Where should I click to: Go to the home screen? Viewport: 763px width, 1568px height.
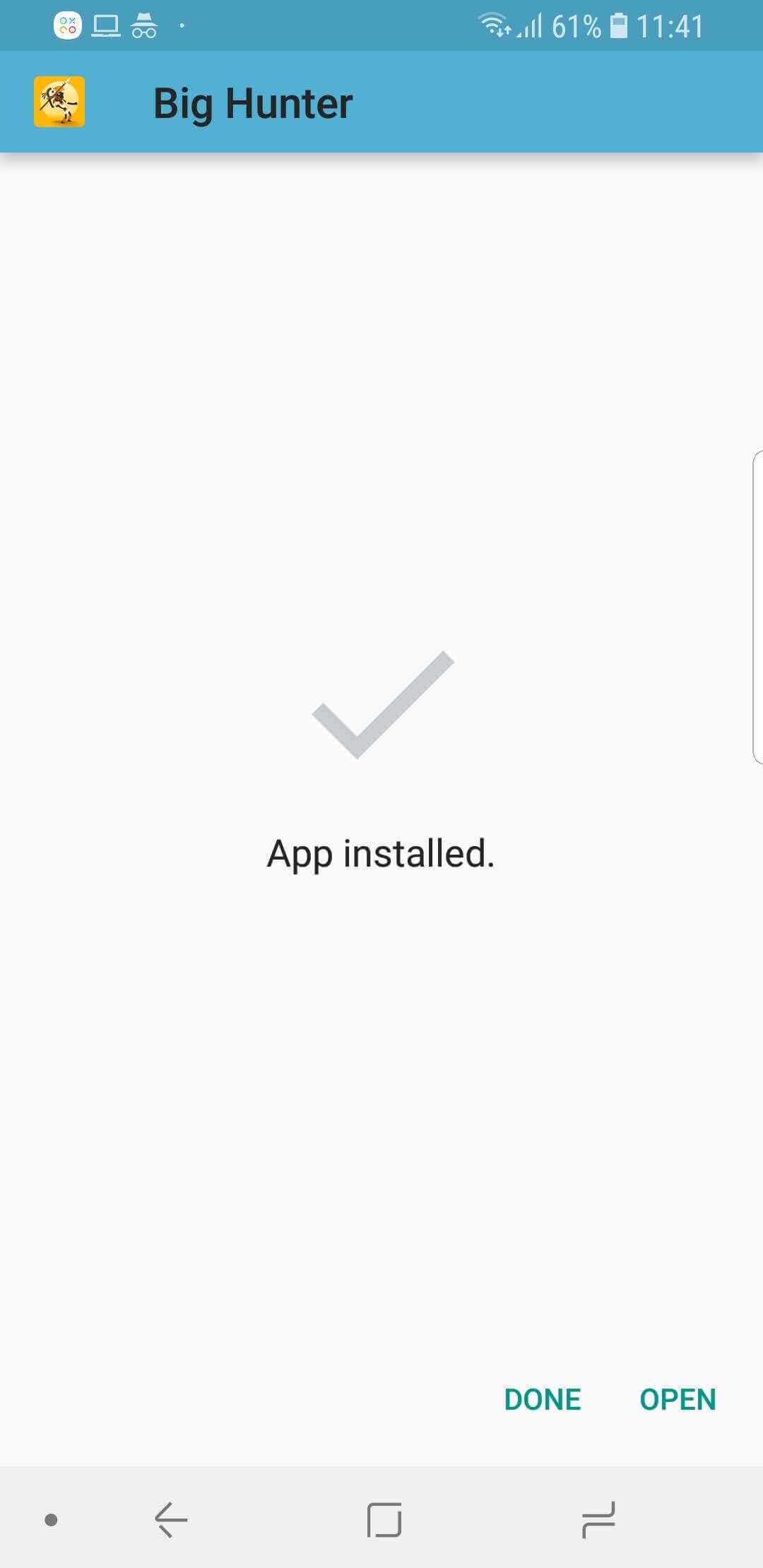pos(384,1519)
